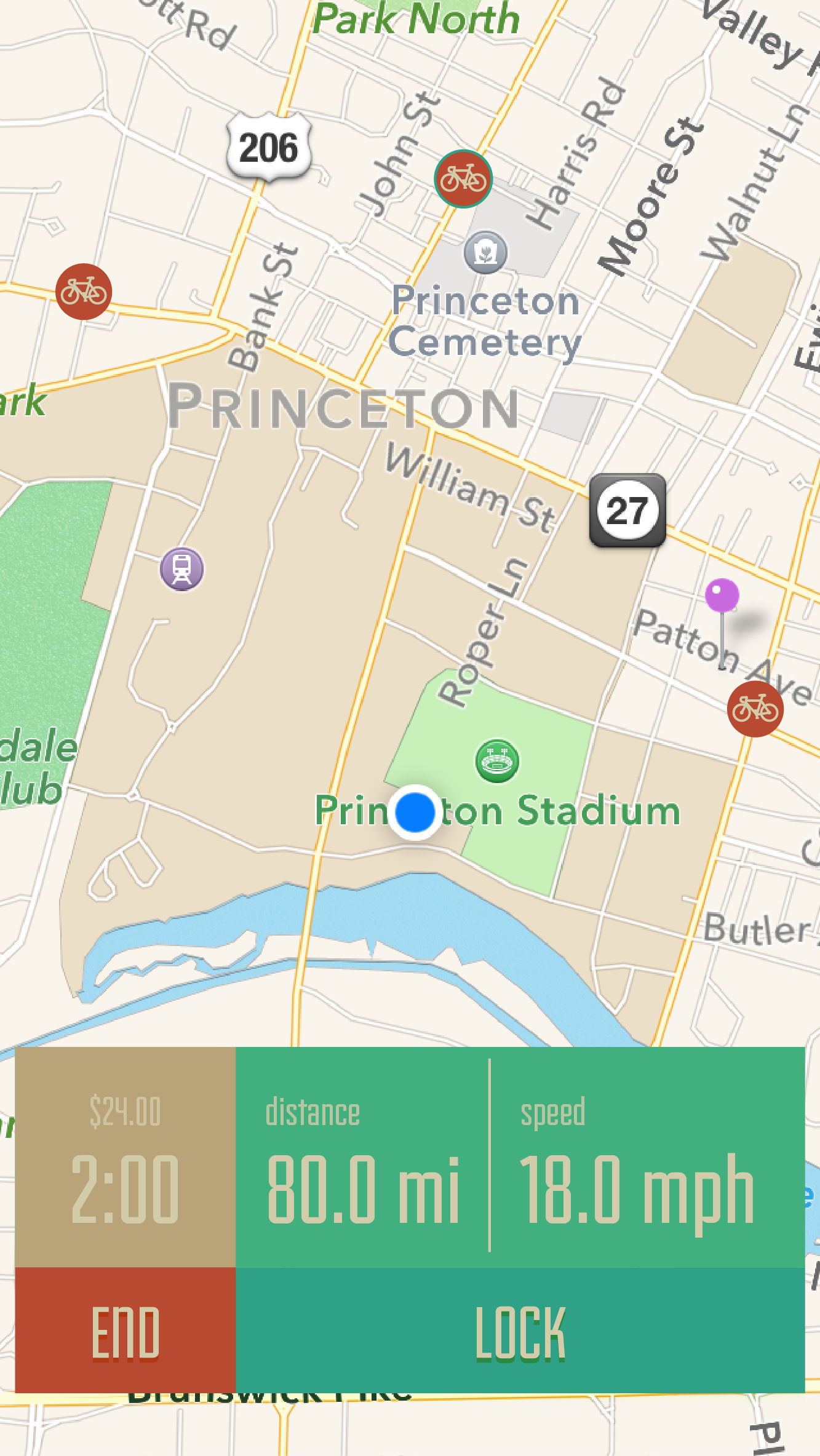
Task: Select the bike station near John St
Action: click(463, 179)
